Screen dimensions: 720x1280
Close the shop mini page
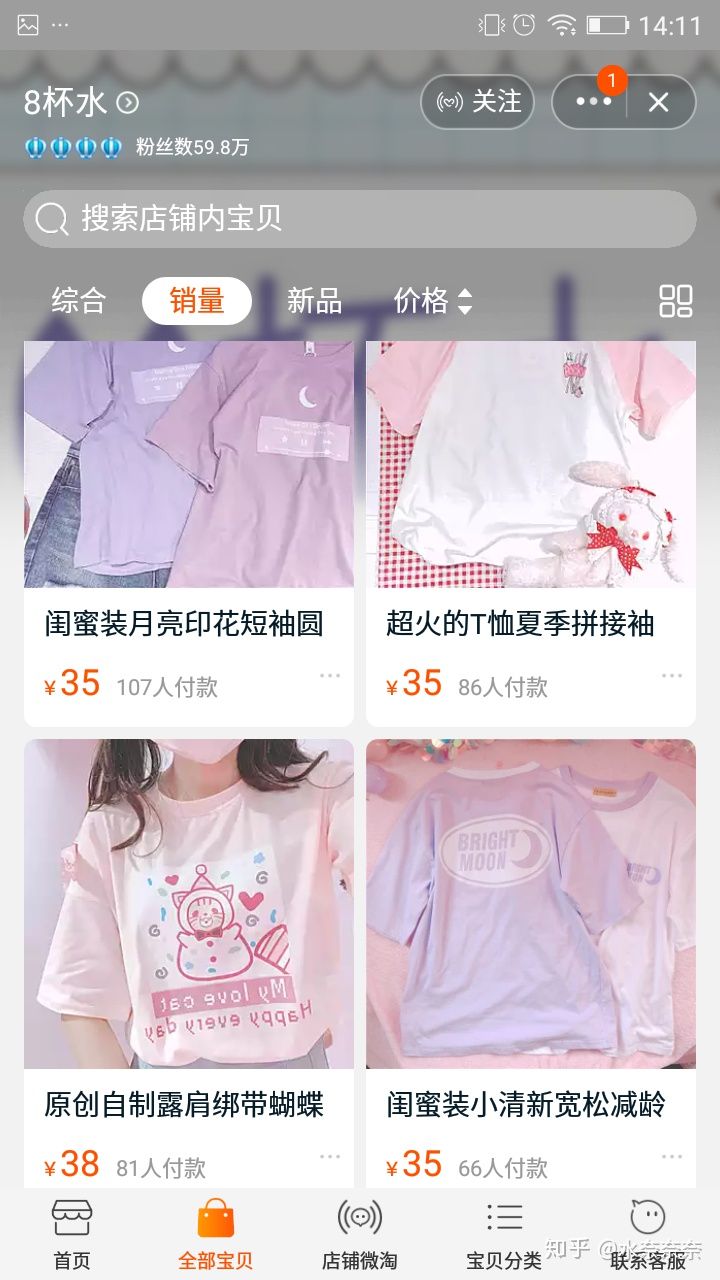coord(658,102)
